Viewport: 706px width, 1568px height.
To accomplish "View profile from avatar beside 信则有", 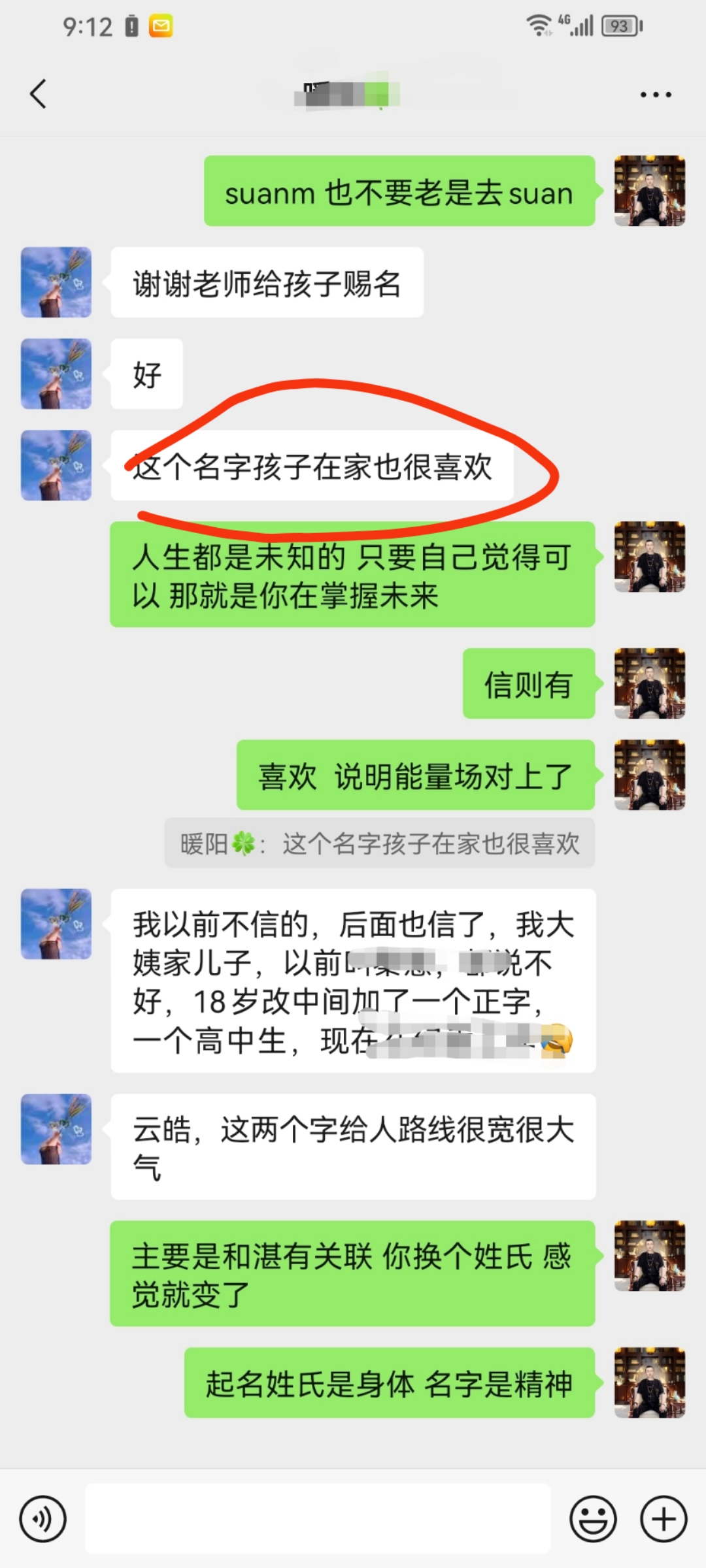I will 649,683.
